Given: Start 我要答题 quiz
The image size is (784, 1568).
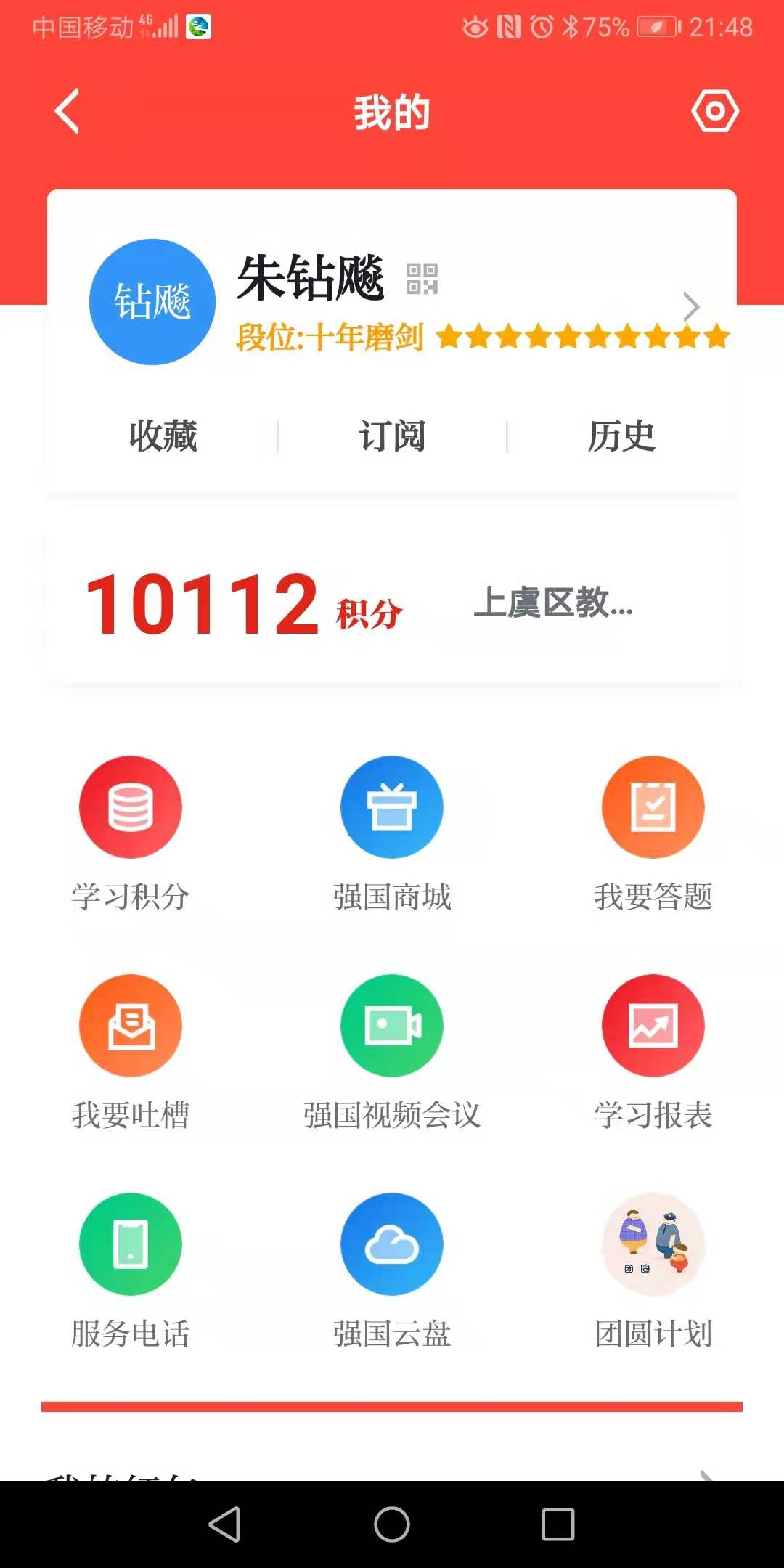Looking at the screenshot, I should [653, 833].
